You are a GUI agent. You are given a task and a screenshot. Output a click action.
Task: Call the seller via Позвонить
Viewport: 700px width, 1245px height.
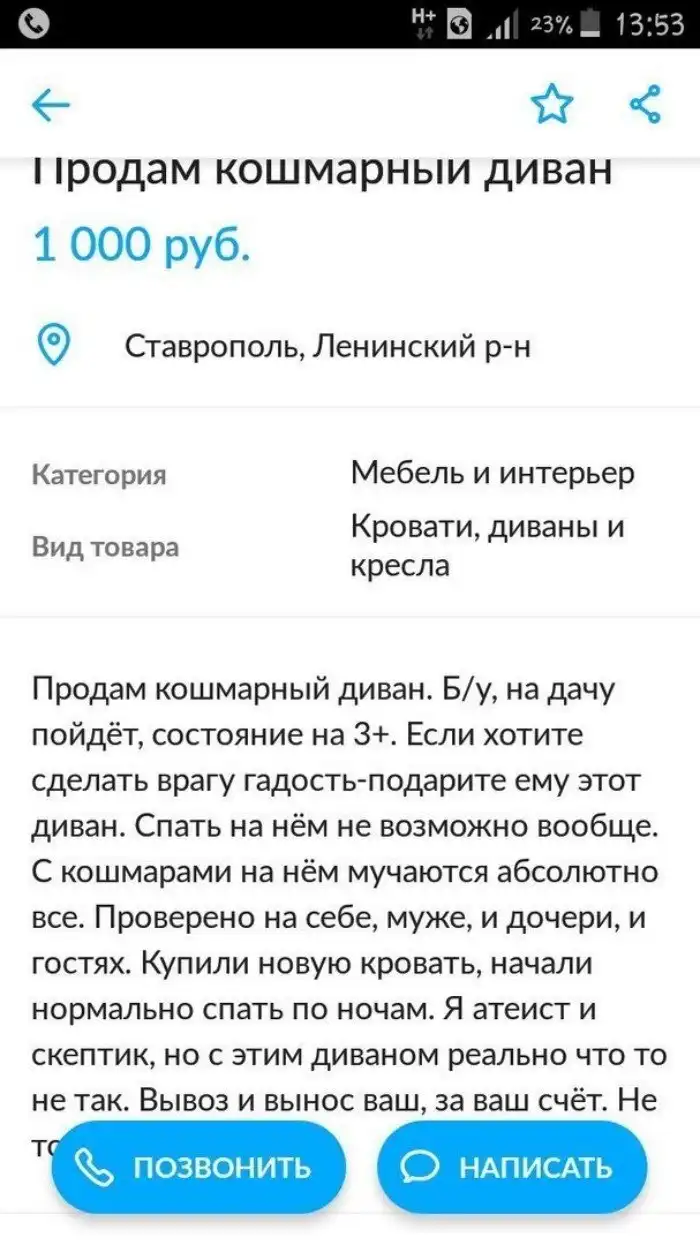[197, 1166]
